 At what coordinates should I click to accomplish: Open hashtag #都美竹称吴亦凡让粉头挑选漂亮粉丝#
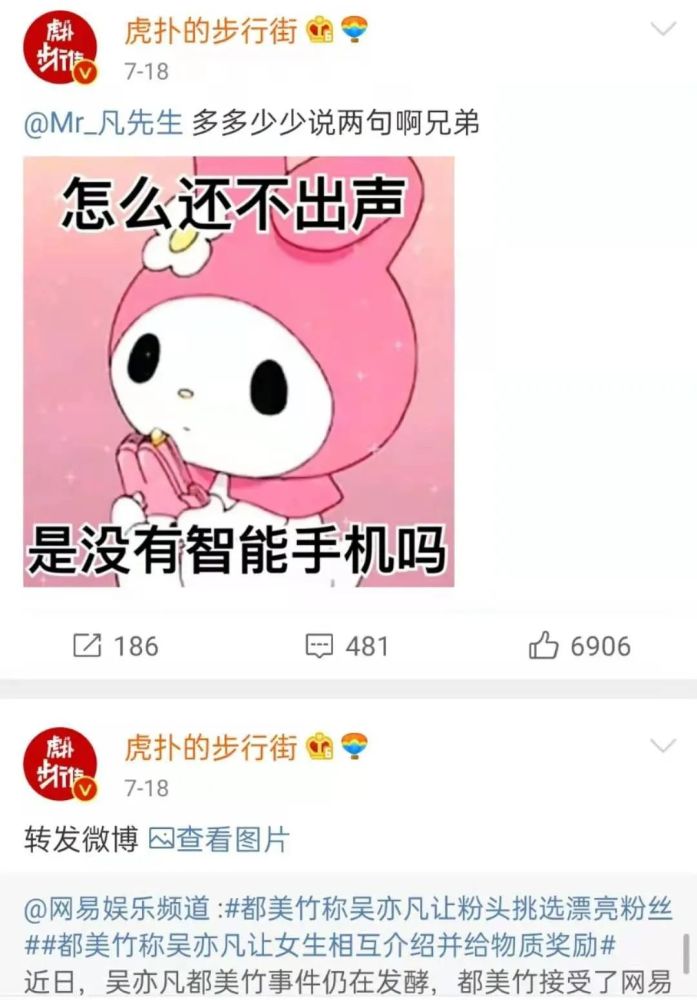[448, 909]
